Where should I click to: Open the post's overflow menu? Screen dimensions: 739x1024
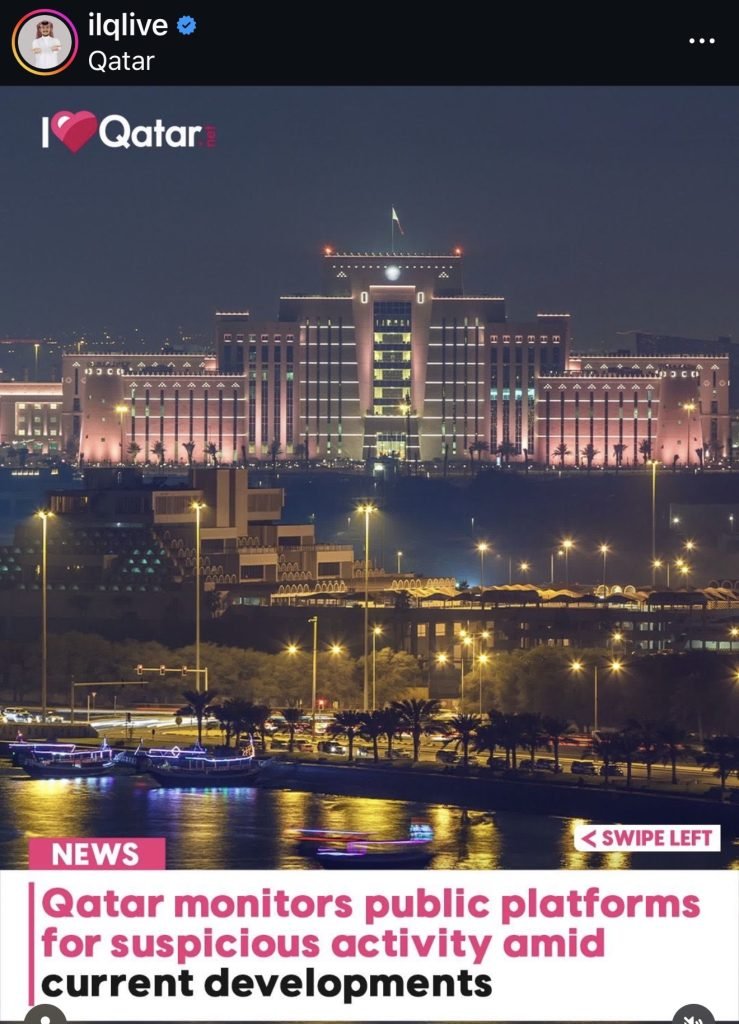pyautogui.click(x=702, y=41)
